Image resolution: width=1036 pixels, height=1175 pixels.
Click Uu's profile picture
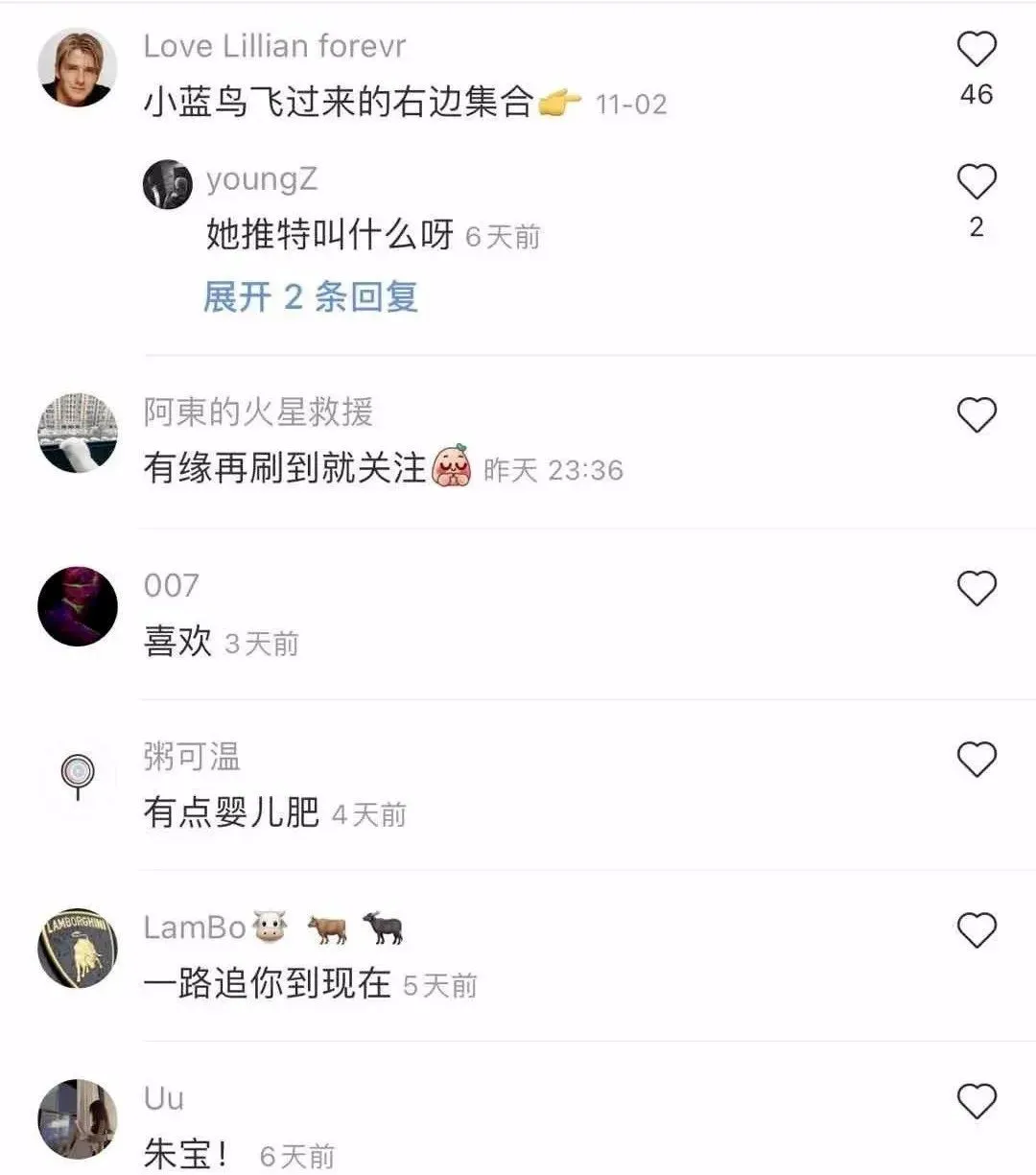point(77,1116)
